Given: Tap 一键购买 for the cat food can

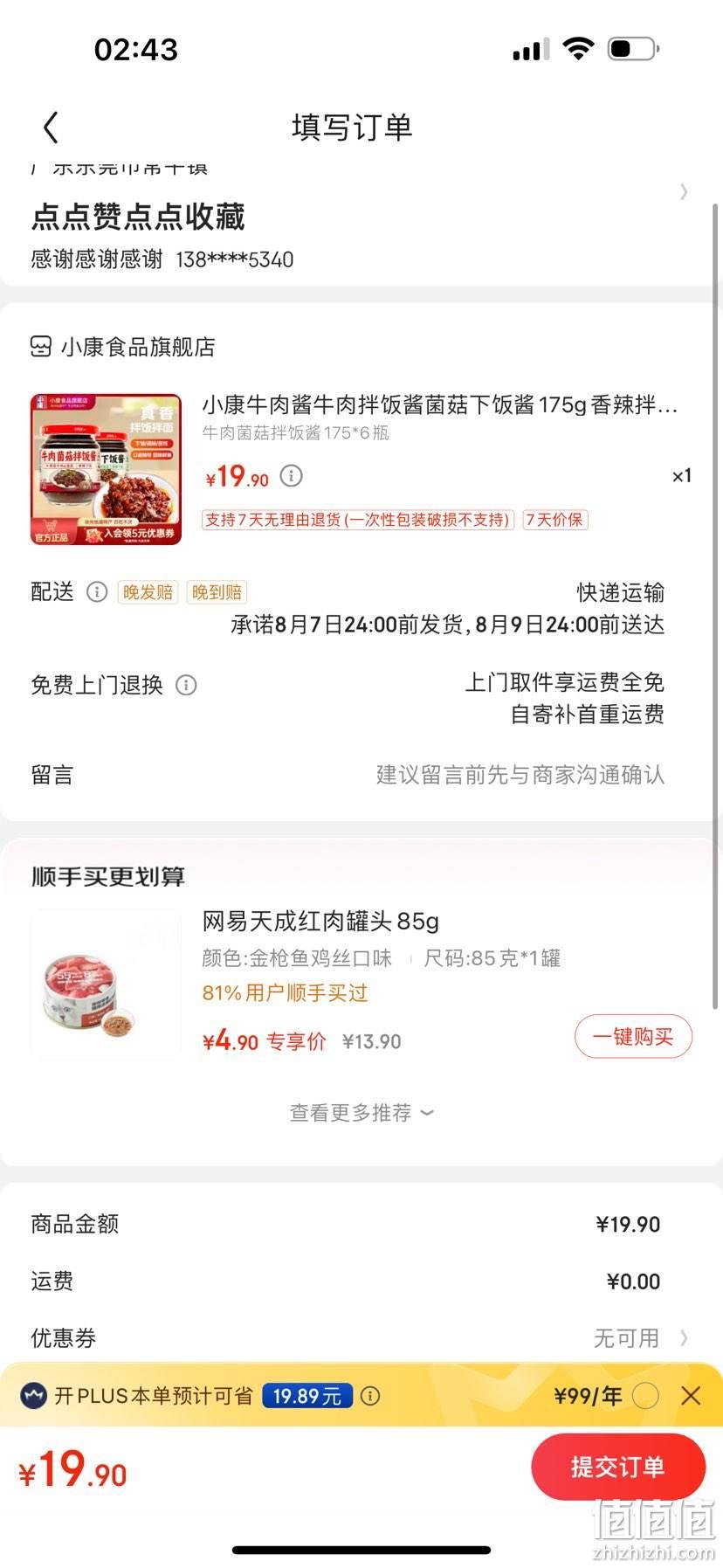Looking at the screenshot, I should click(x=633, y=1037).
